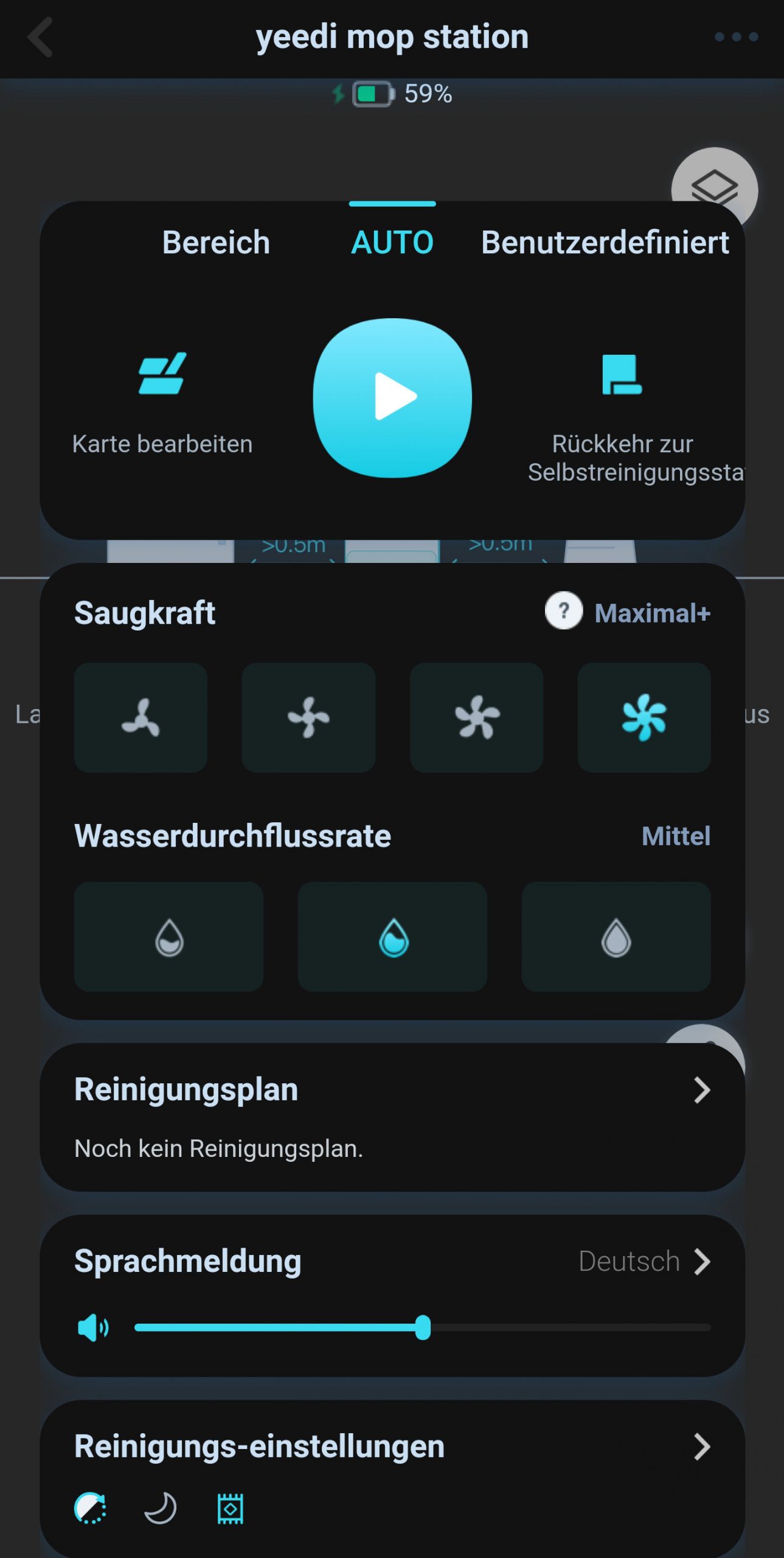This screenshot has width=784, height=1558.
Task: Open the map layers button
Action: (714, 186)
